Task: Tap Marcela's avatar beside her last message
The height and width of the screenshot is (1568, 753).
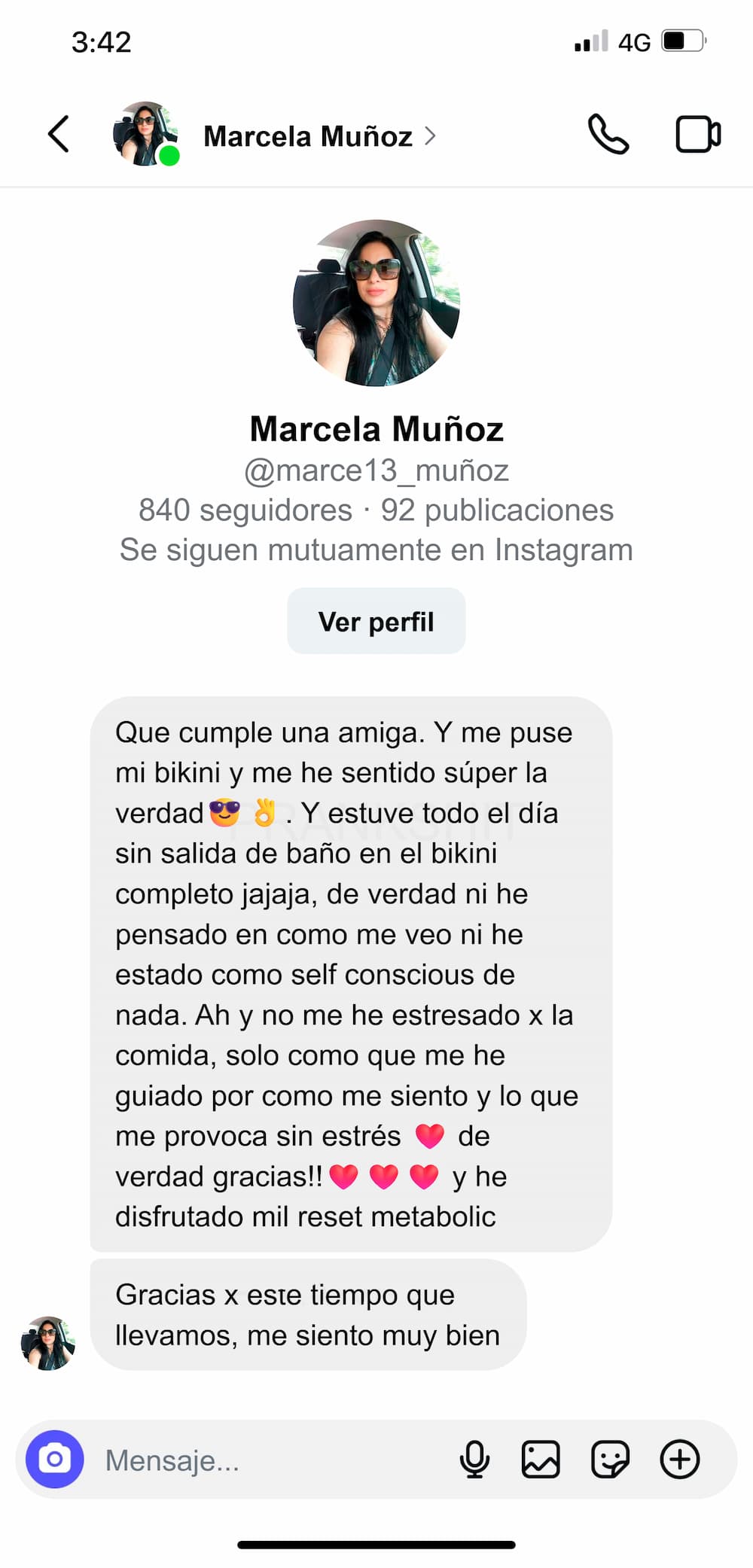Action: tap(48, 1344)
